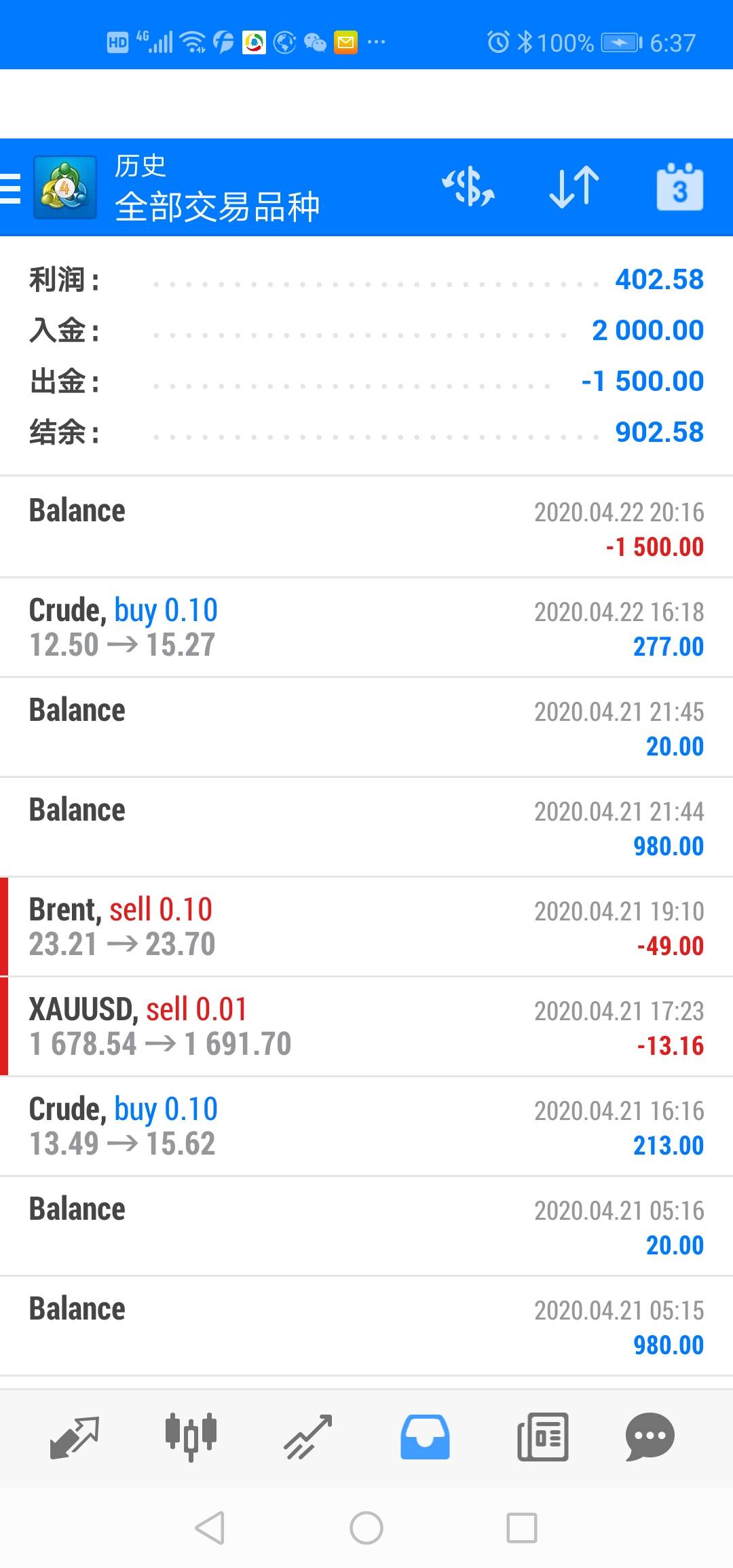
Task: Open the News tab
Action: [x=542, y=1438]
